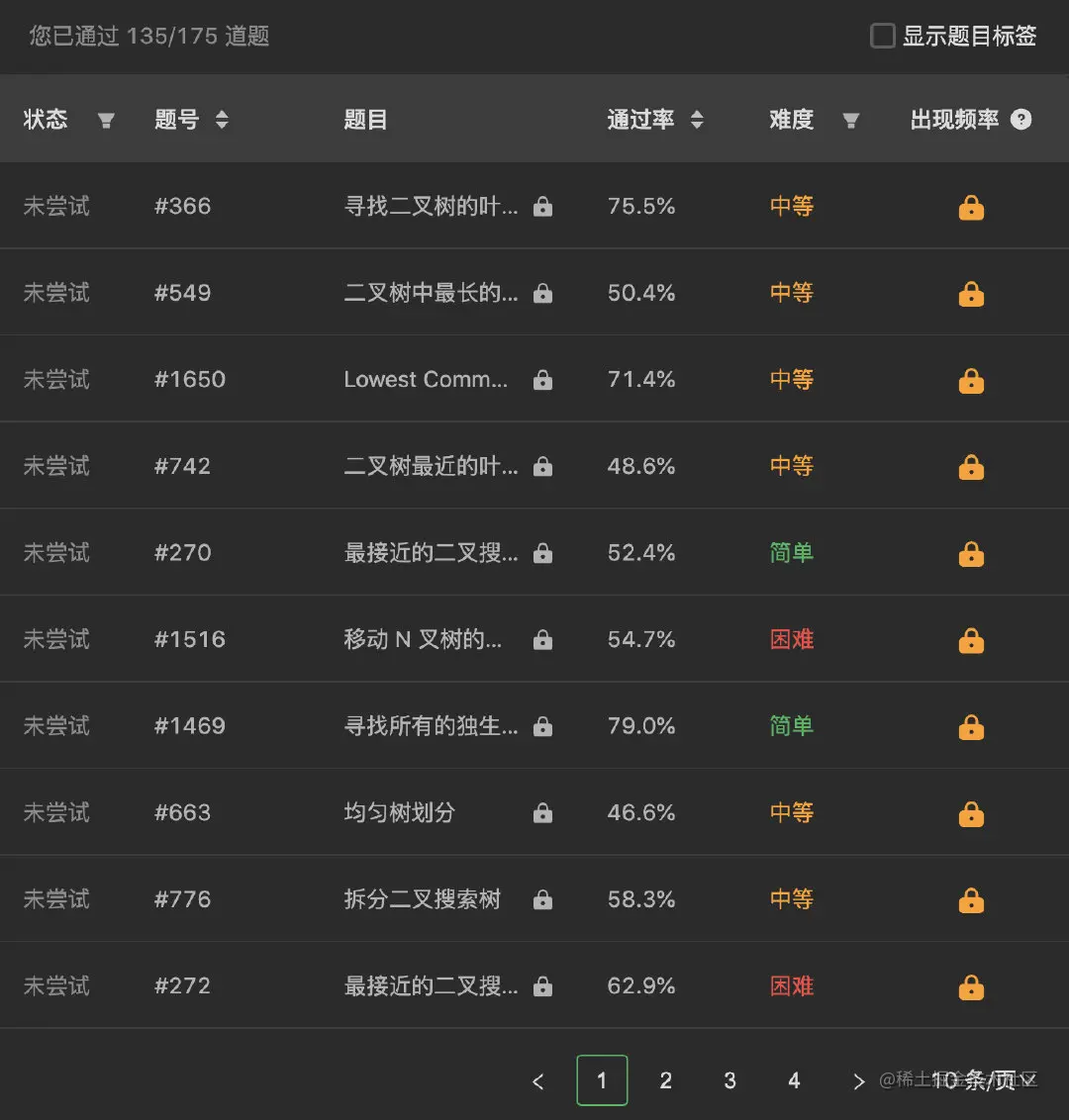Jump to page 4

(794, 1080)
